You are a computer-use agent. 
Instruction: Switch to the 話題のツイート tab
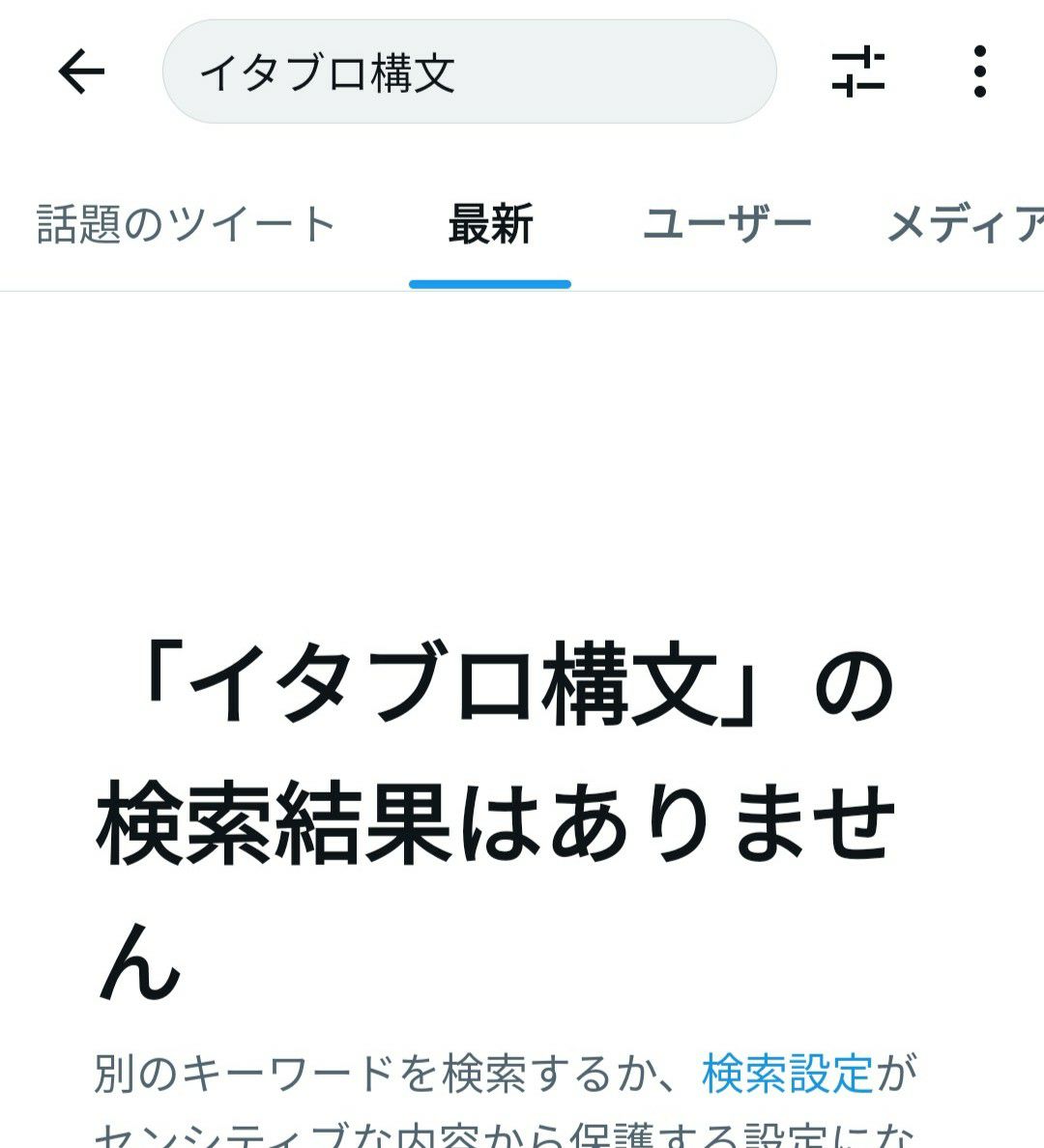click(x=186, y=224)
